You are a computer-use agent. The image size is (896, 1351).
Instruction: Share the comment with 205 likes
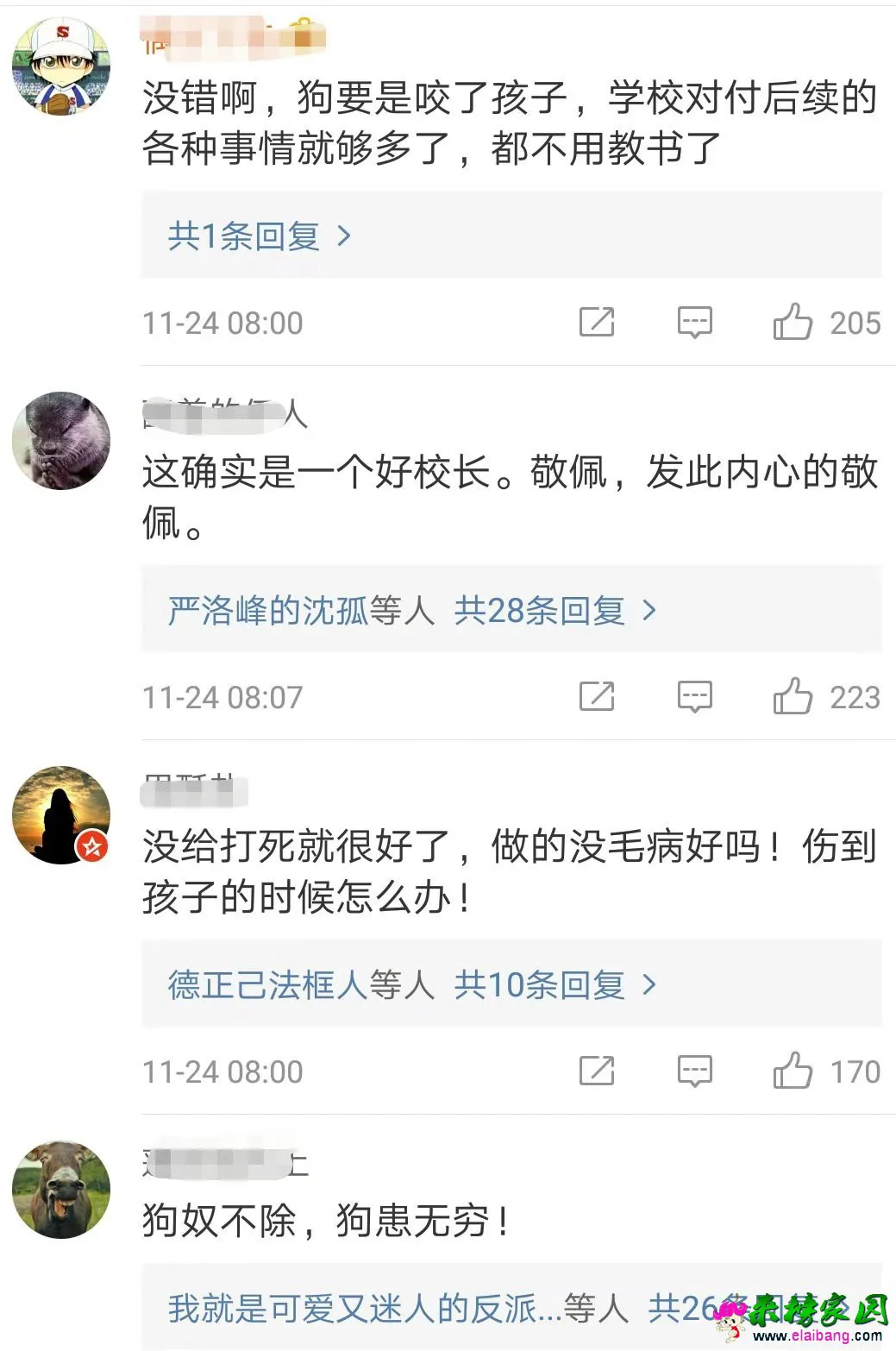coord(597,323)
